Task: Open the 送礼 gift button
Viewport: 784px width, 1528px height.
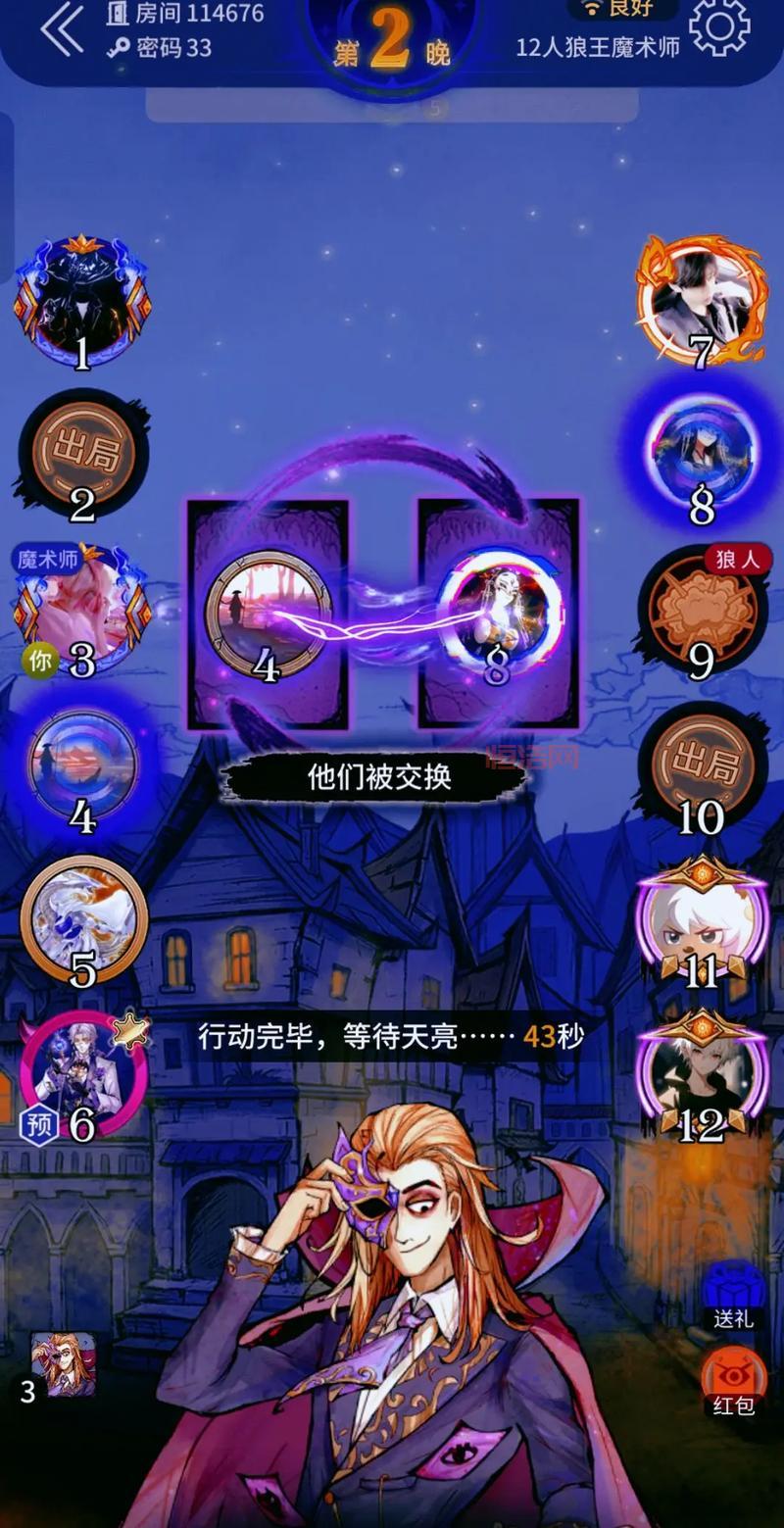Action: pyautogui.click(x=733, y=1296)
